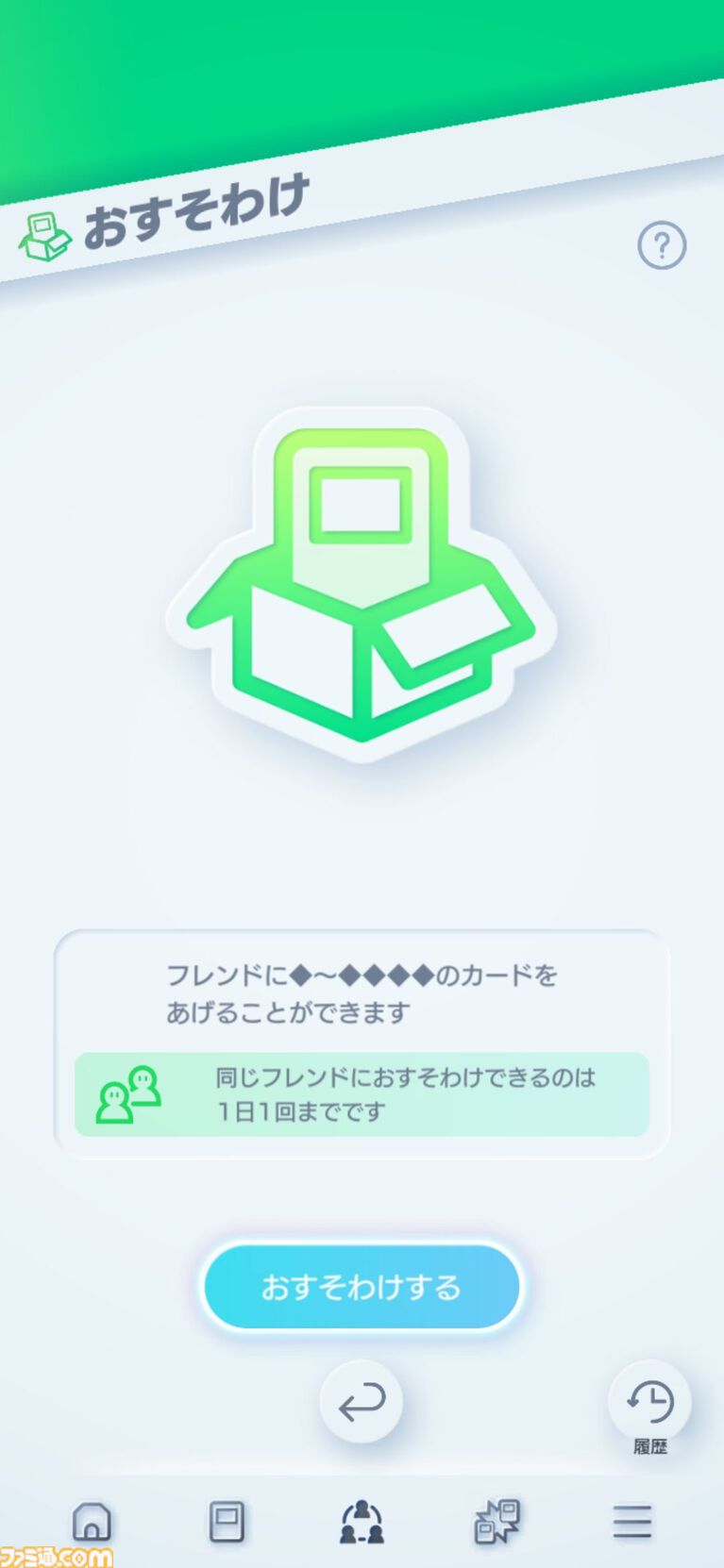Image resolution: width=724 pixels, height=1568 pixels.
Task: Open the 履歴 history button
Action: click(649, 1404)
